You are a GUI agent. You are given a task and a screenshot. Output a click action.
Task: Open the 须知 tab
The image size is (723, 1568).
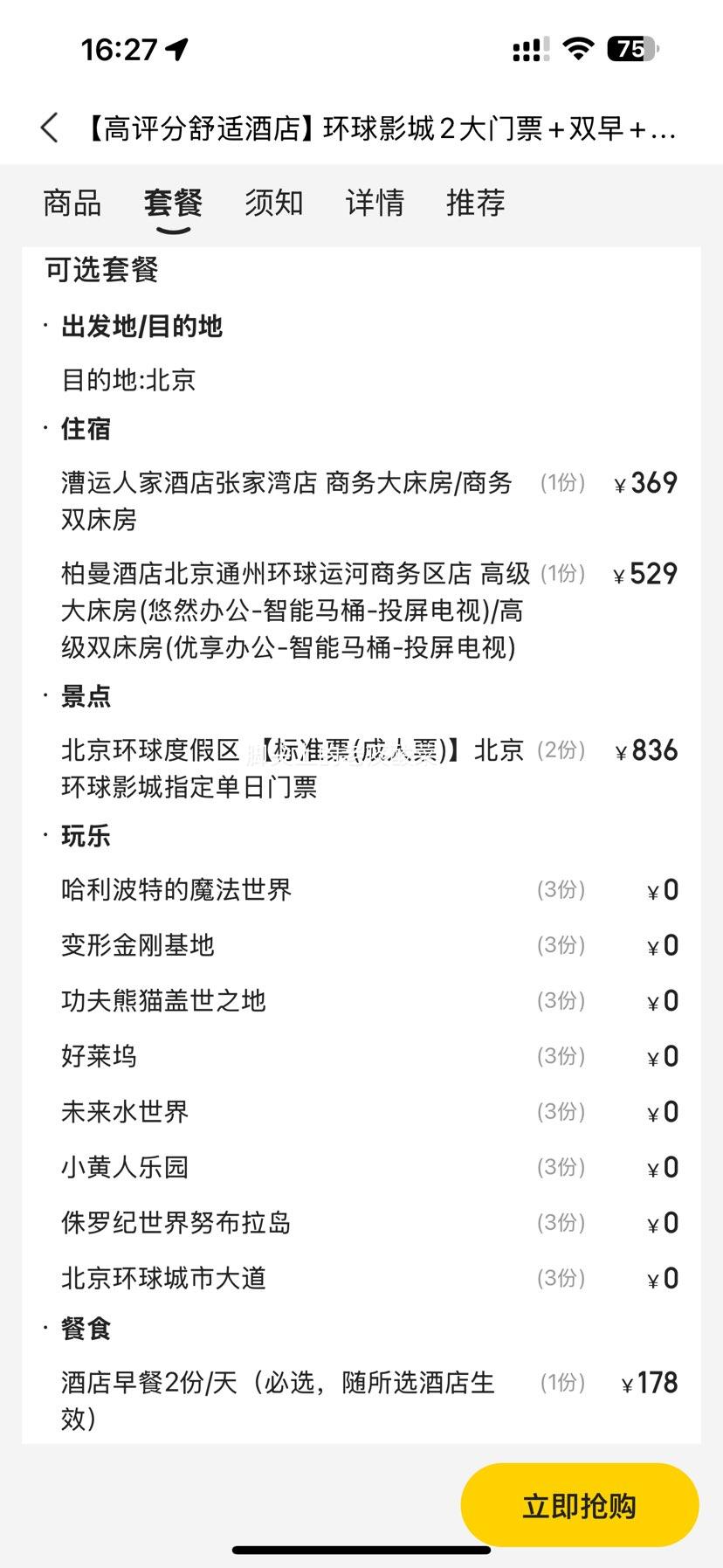click(274, 203)
